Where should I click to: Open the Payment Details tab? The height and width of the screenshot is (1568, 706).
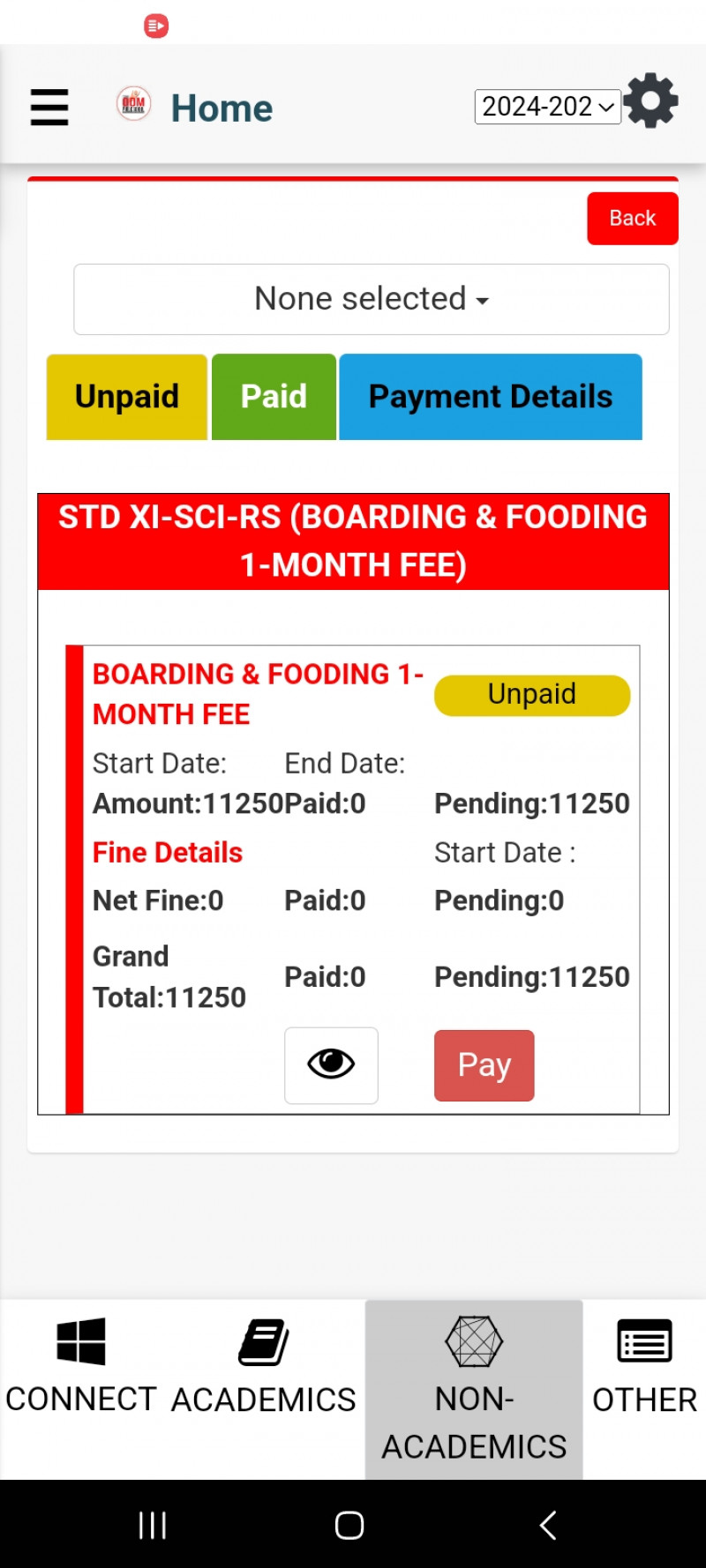click(x=490, y=397)
